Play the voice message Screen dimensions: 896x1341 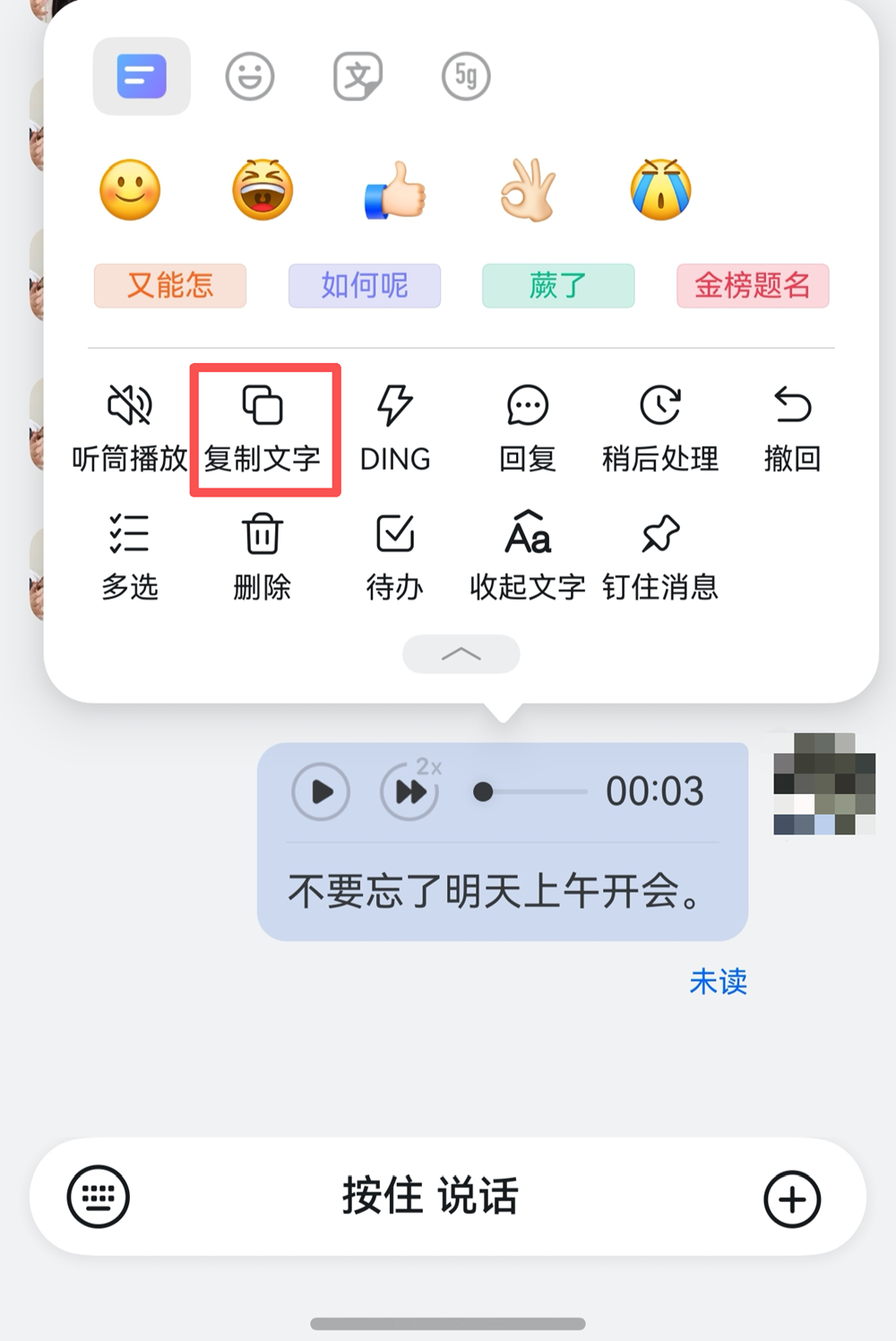point(319,792)
